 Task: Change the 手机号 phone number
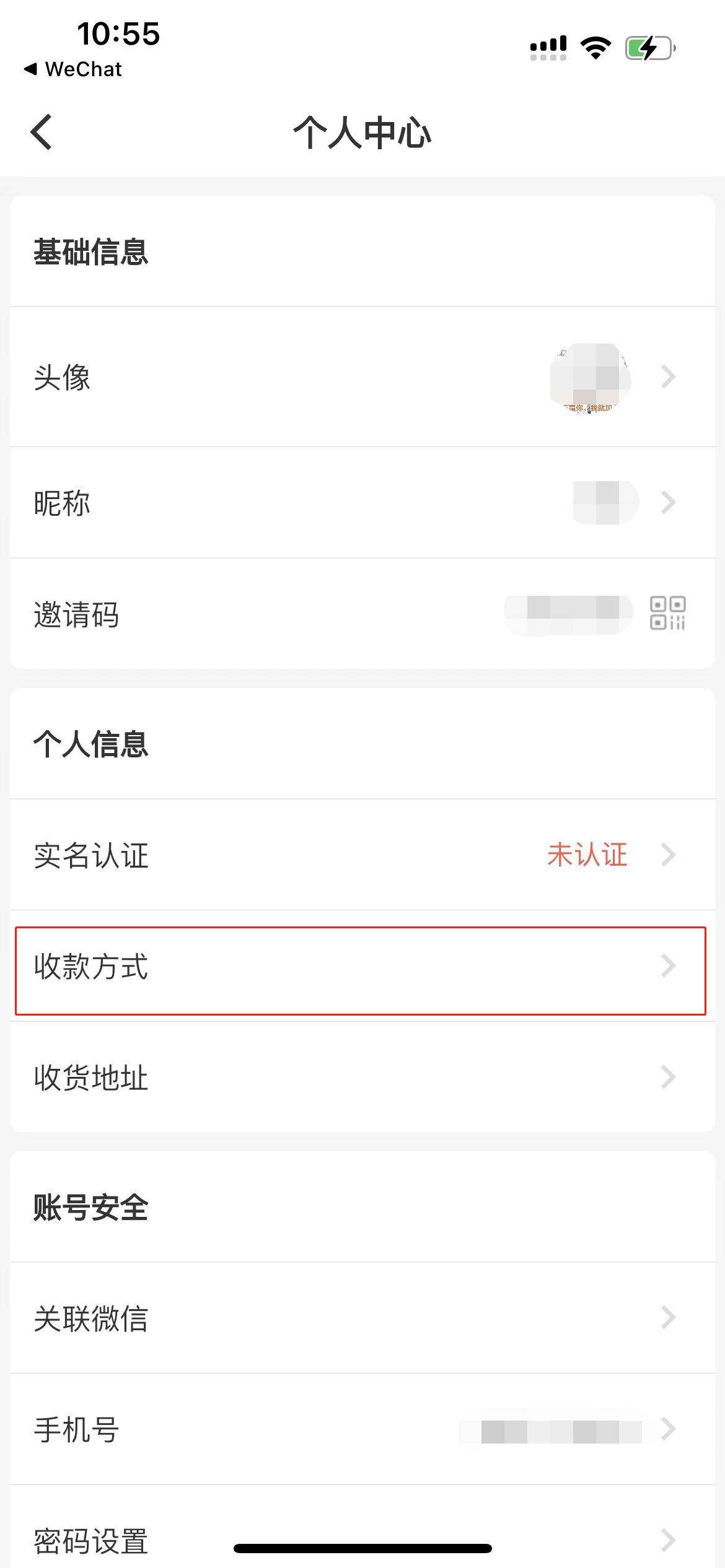(362, 1429)
